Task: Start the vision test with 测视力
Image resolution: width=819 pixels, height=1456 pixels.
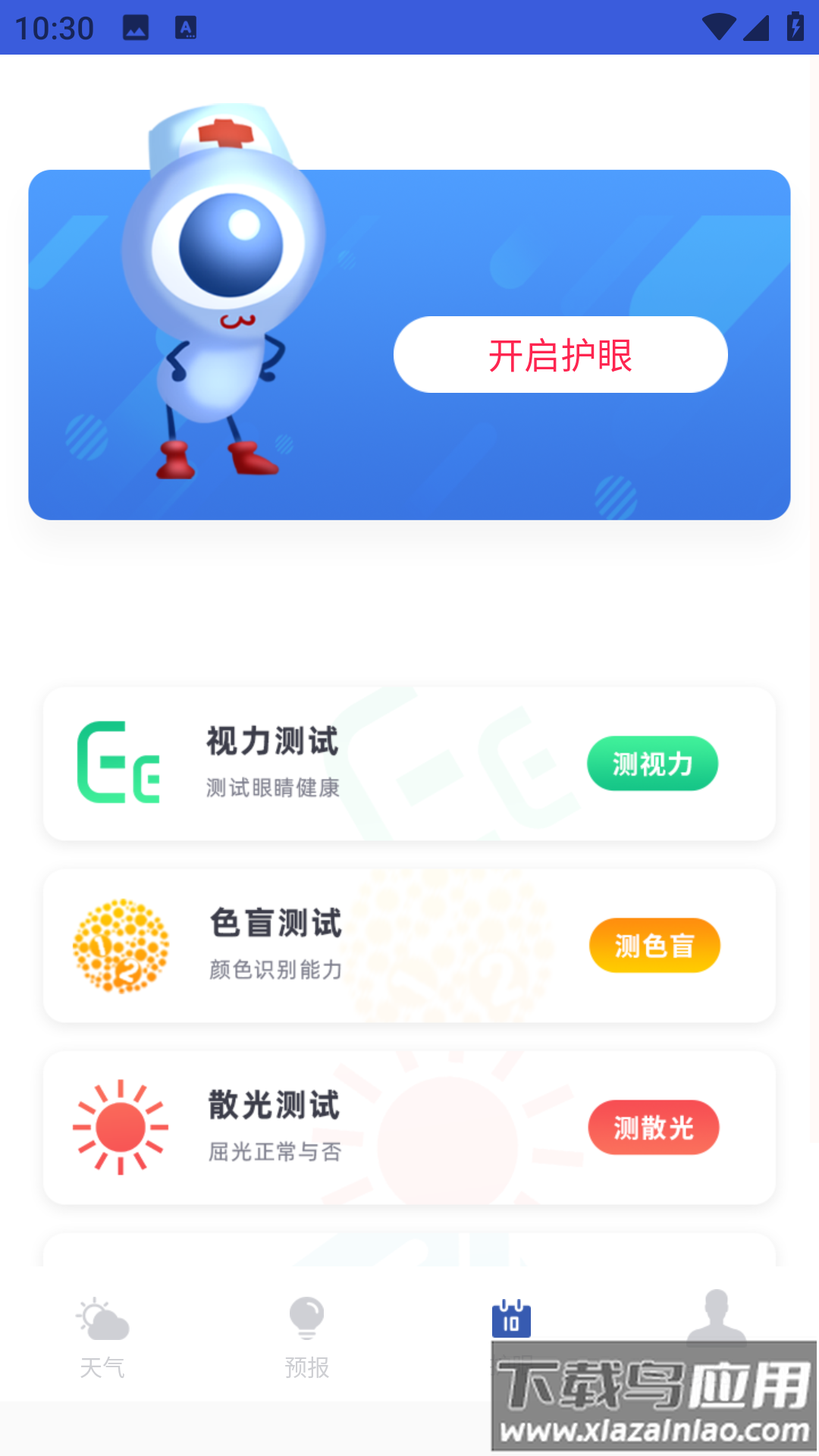Action: tap(651, 764)
